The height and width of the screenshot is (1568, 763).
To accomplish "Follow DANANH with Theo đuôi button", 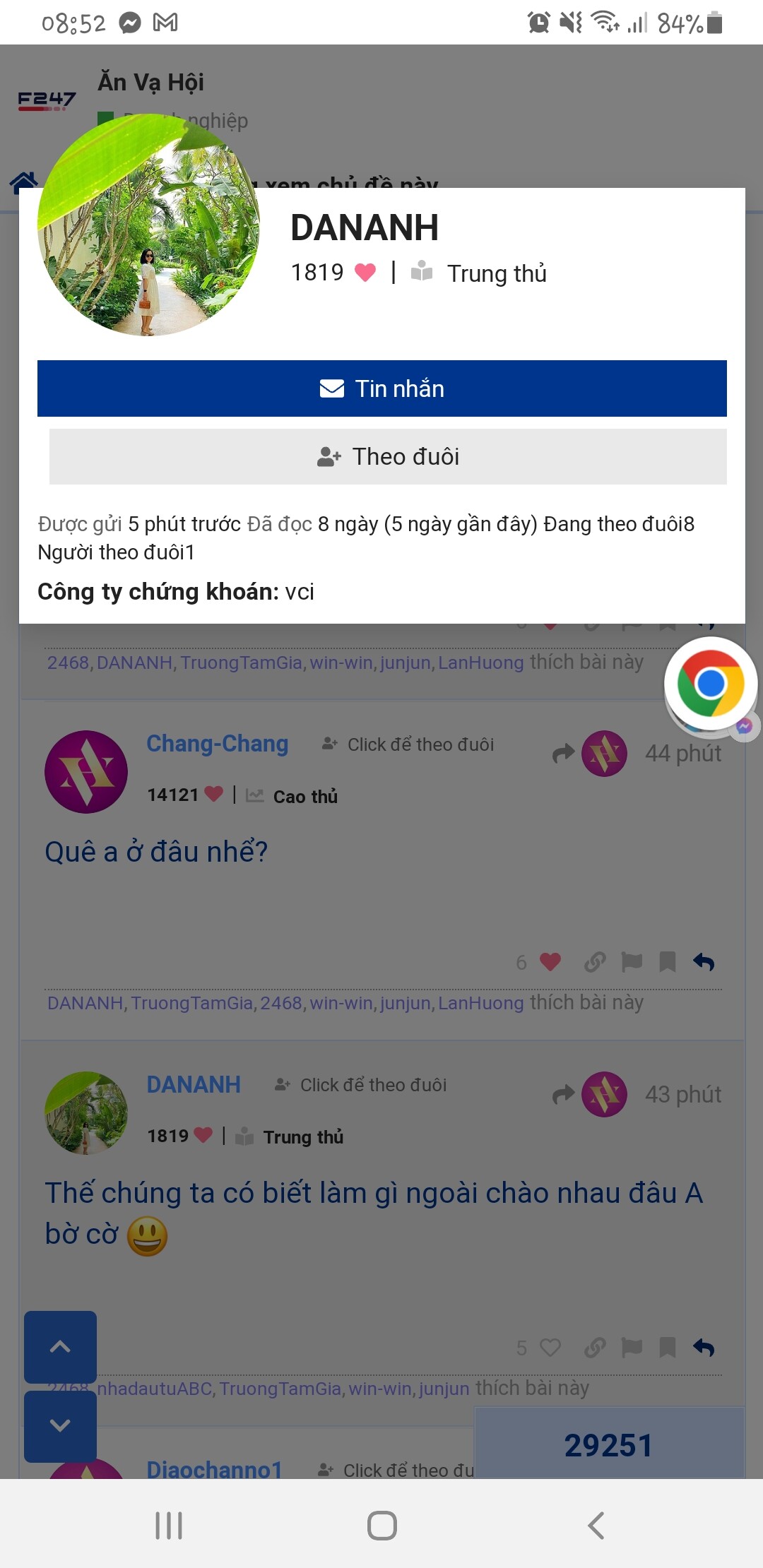I will [387, 456].
